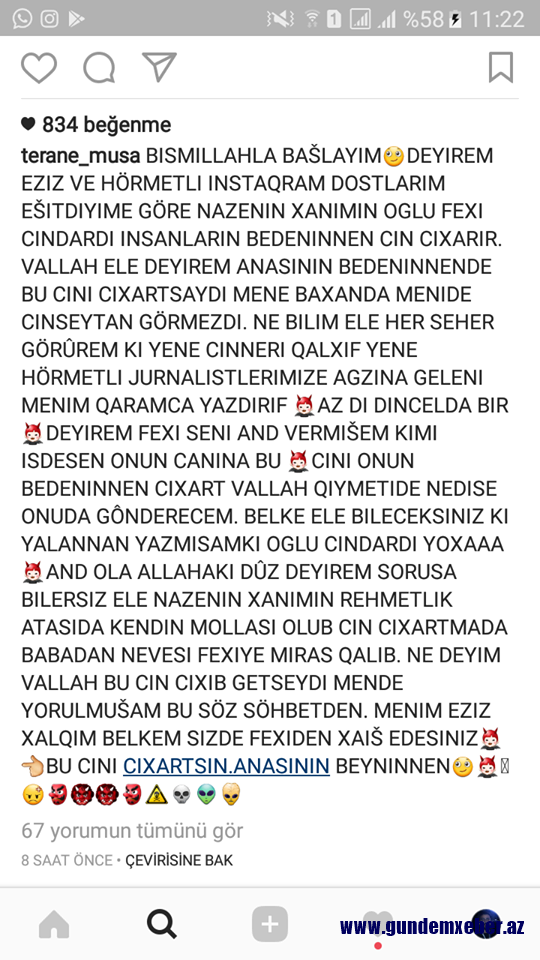This screenshot has width=540, height=960.
Task: Create a new post with plus button
Action: (x=269, y=924)
